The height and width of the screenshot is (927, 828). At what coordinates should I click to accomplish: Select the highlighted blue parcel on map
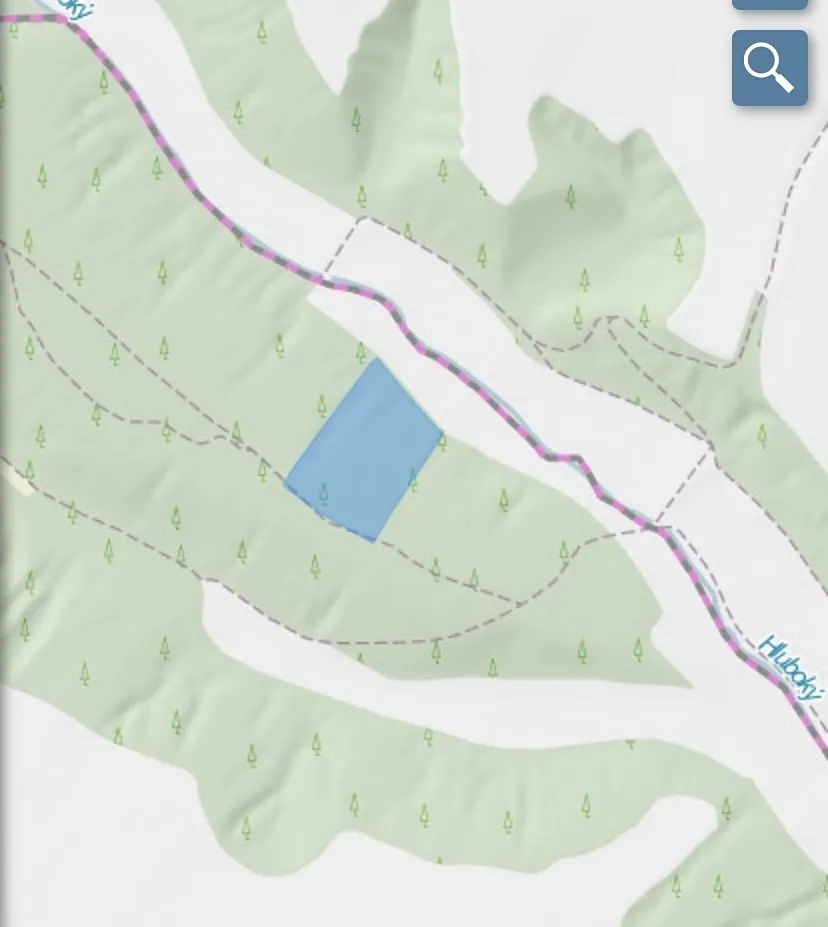(364, 451)
